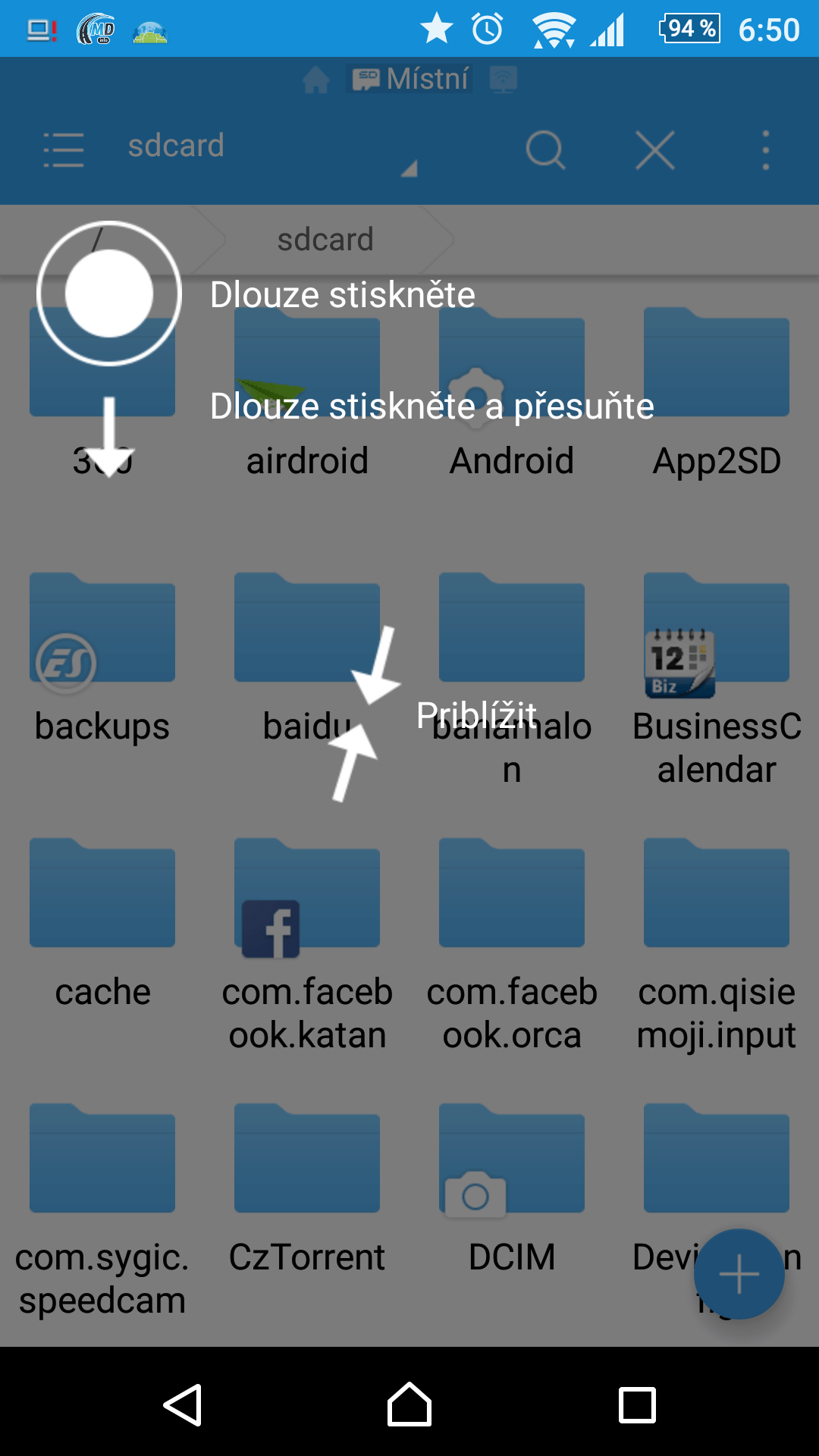This screenshot has height=1456, width=819.
Task: Open the DCIM folder
Action: [512, 1191]
